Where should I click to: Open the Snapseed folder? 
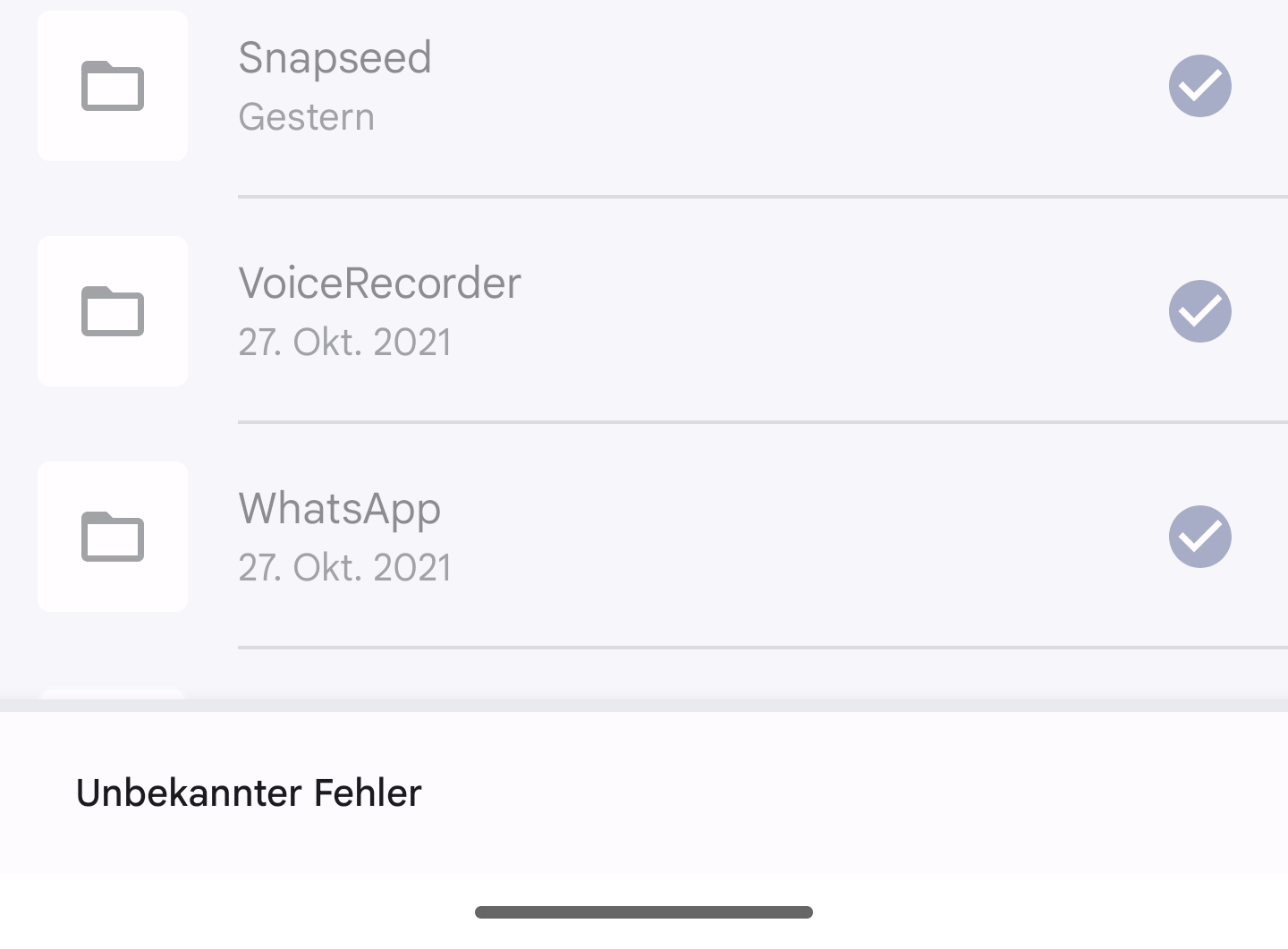point(335,85)
